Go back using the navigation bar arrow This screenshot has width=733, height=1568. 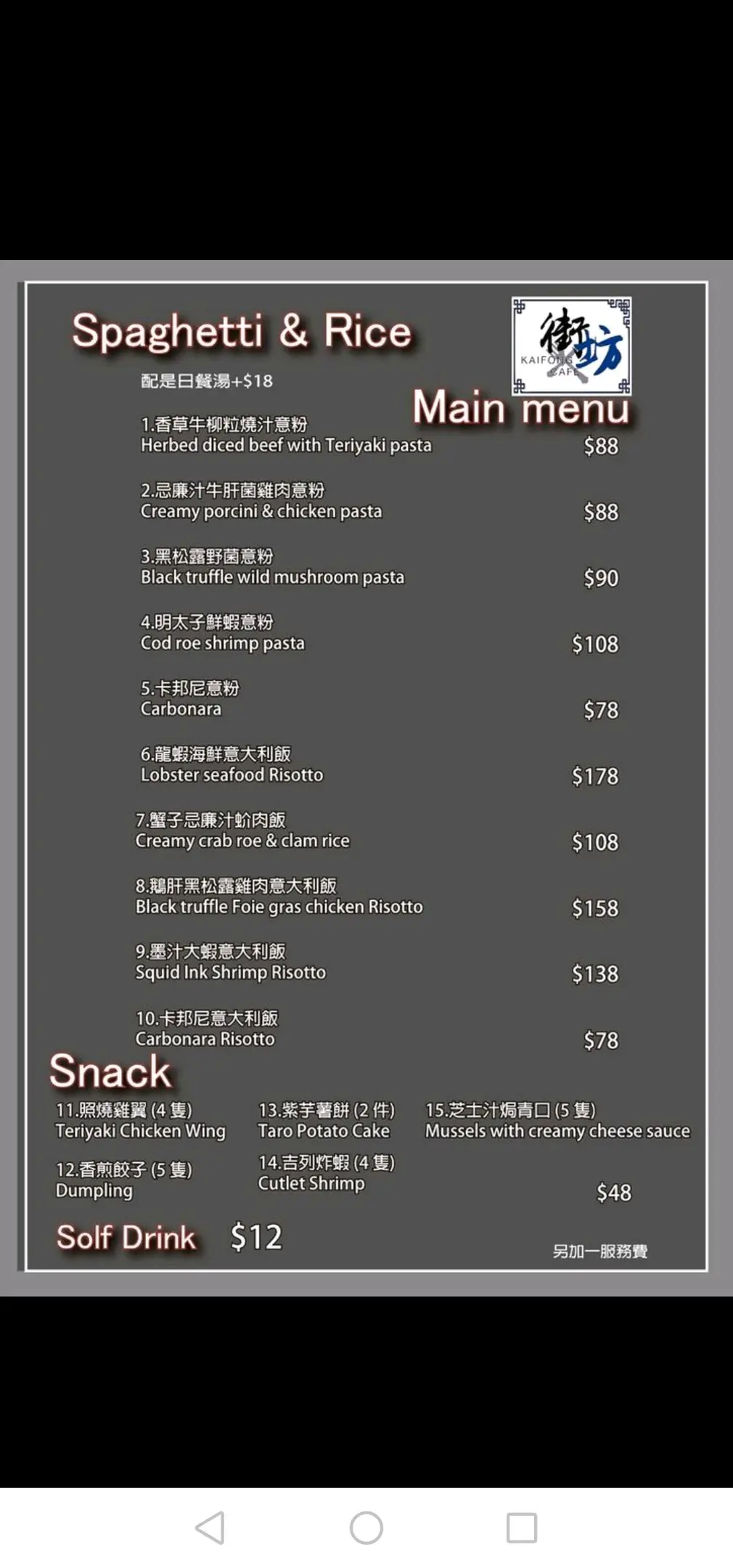210,1527
